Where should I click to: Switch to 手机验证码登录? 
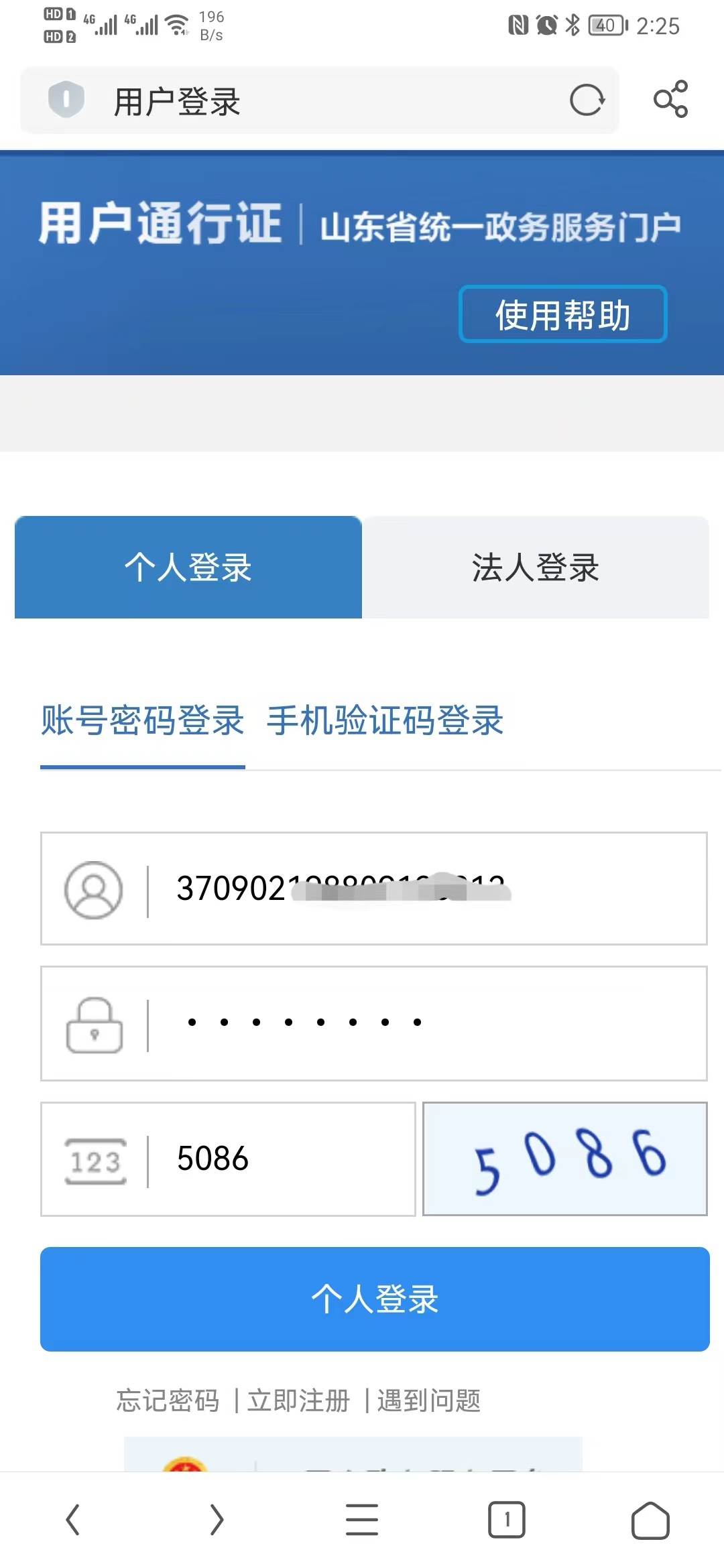tap(385, 721)
